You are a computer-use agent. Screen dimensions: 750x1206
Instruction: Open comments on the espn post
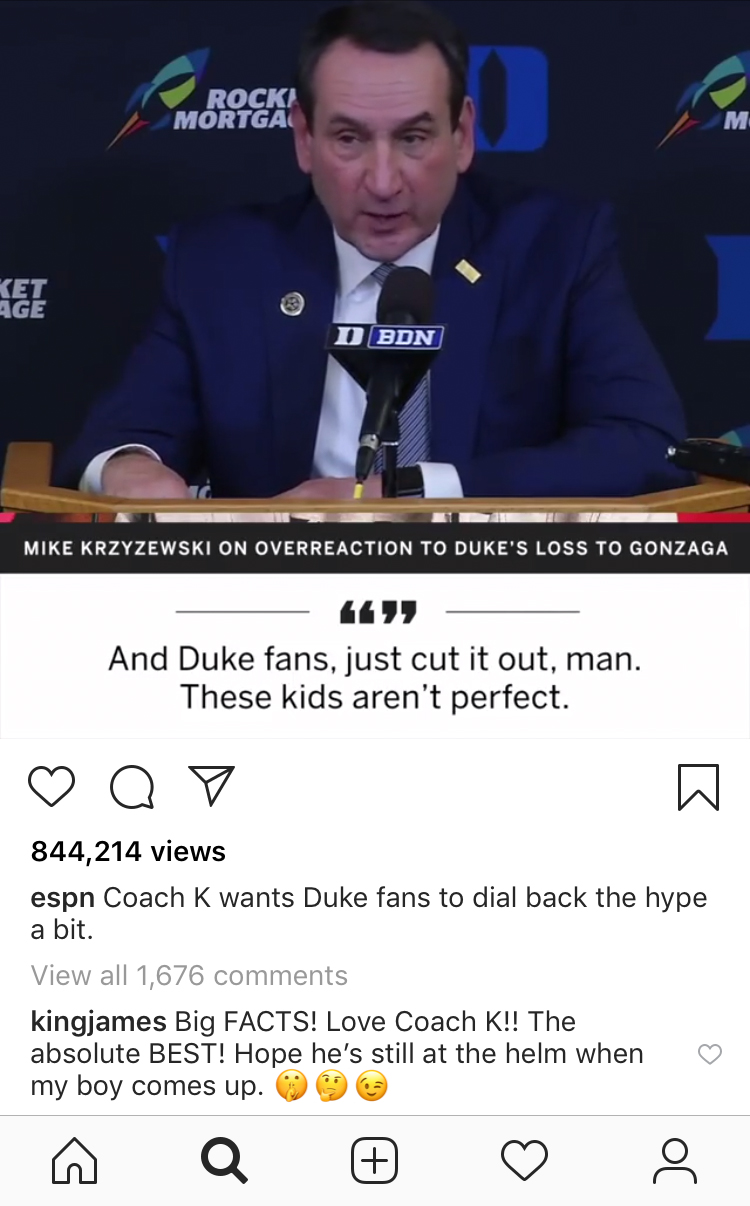click(131, 787)
